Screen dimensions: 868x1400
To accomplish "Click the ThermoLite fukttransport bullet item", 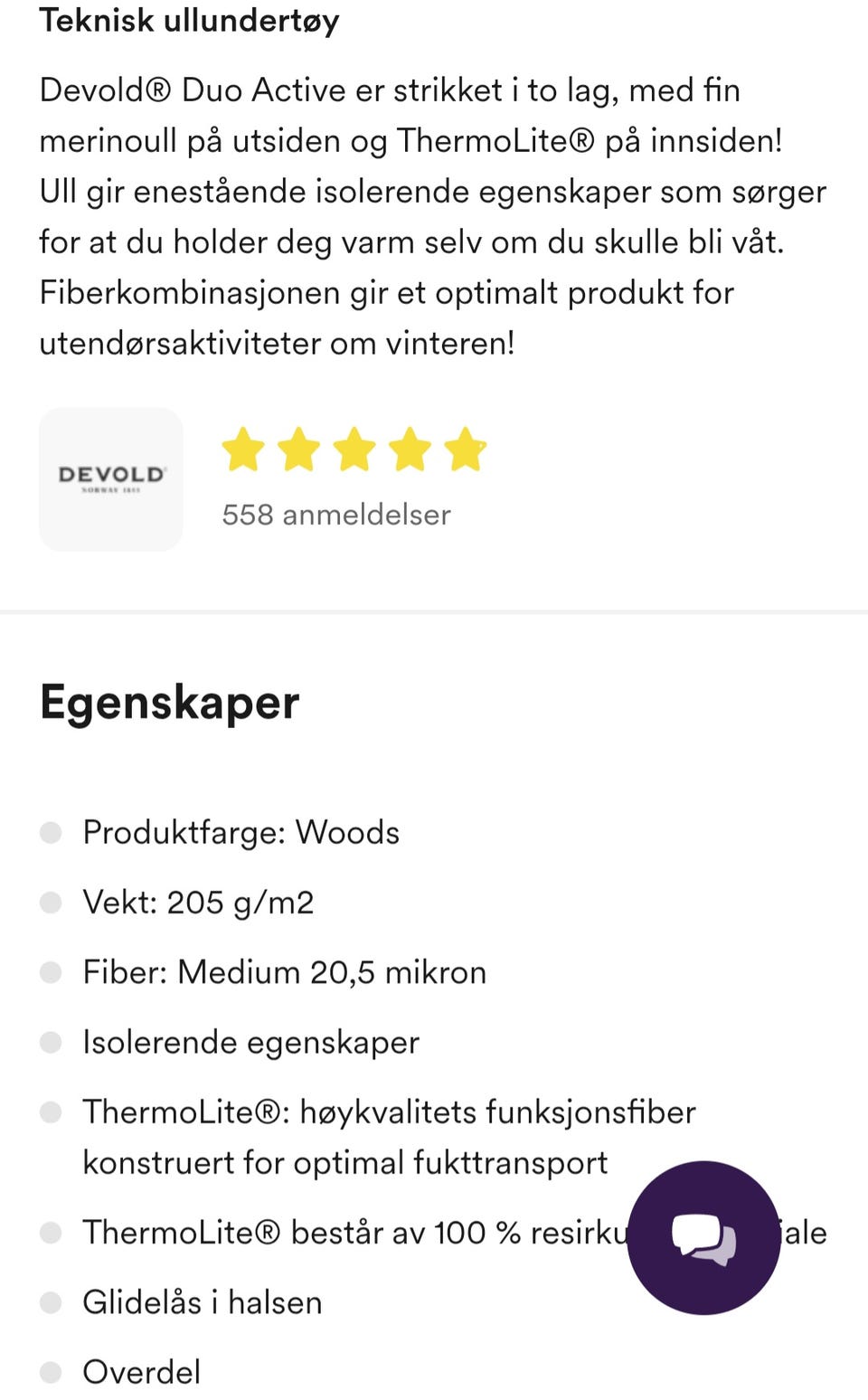I will [389, 1135].
